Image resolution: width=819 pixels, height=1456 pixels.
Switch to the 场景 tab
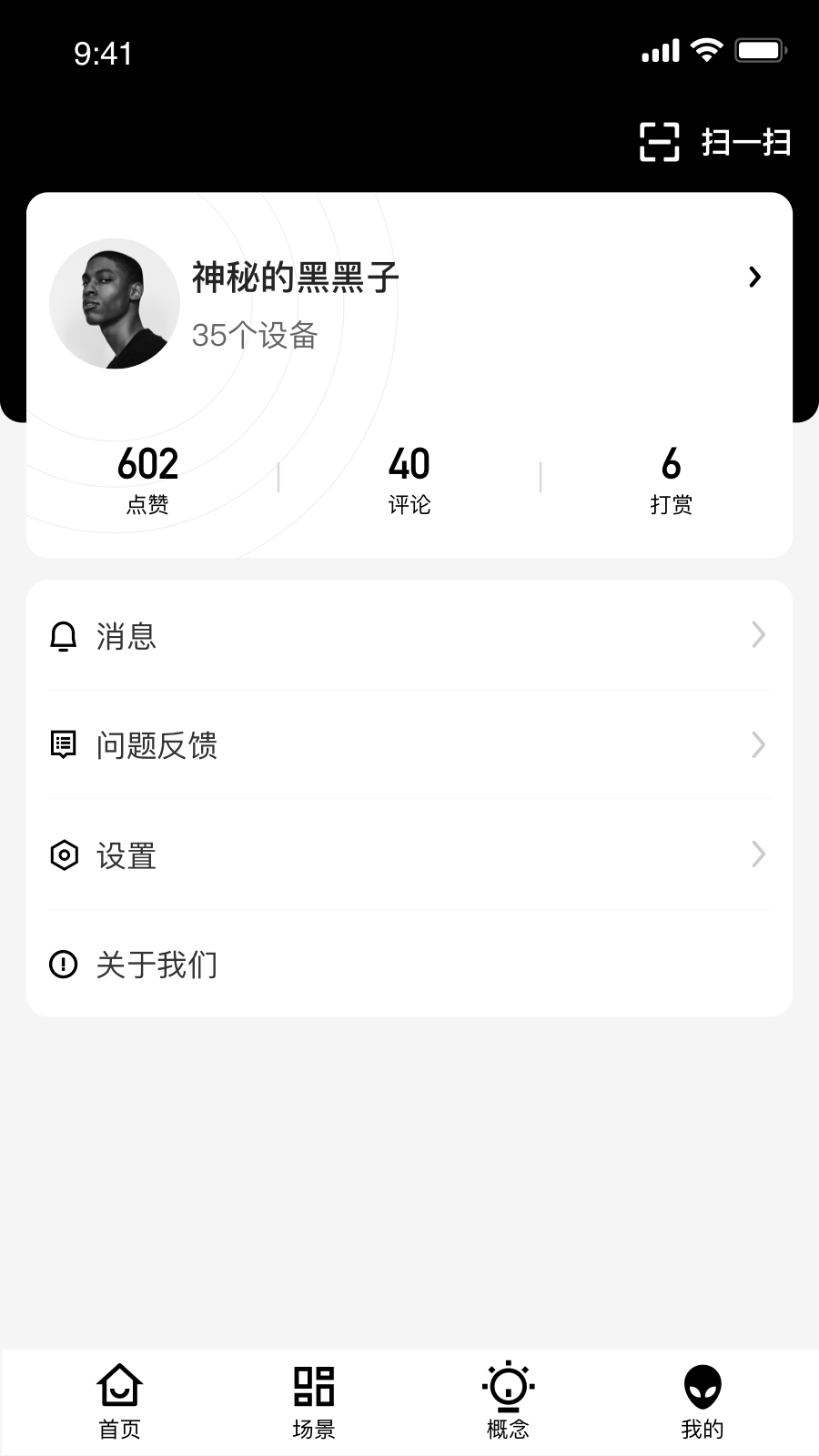coord(314,1401)
